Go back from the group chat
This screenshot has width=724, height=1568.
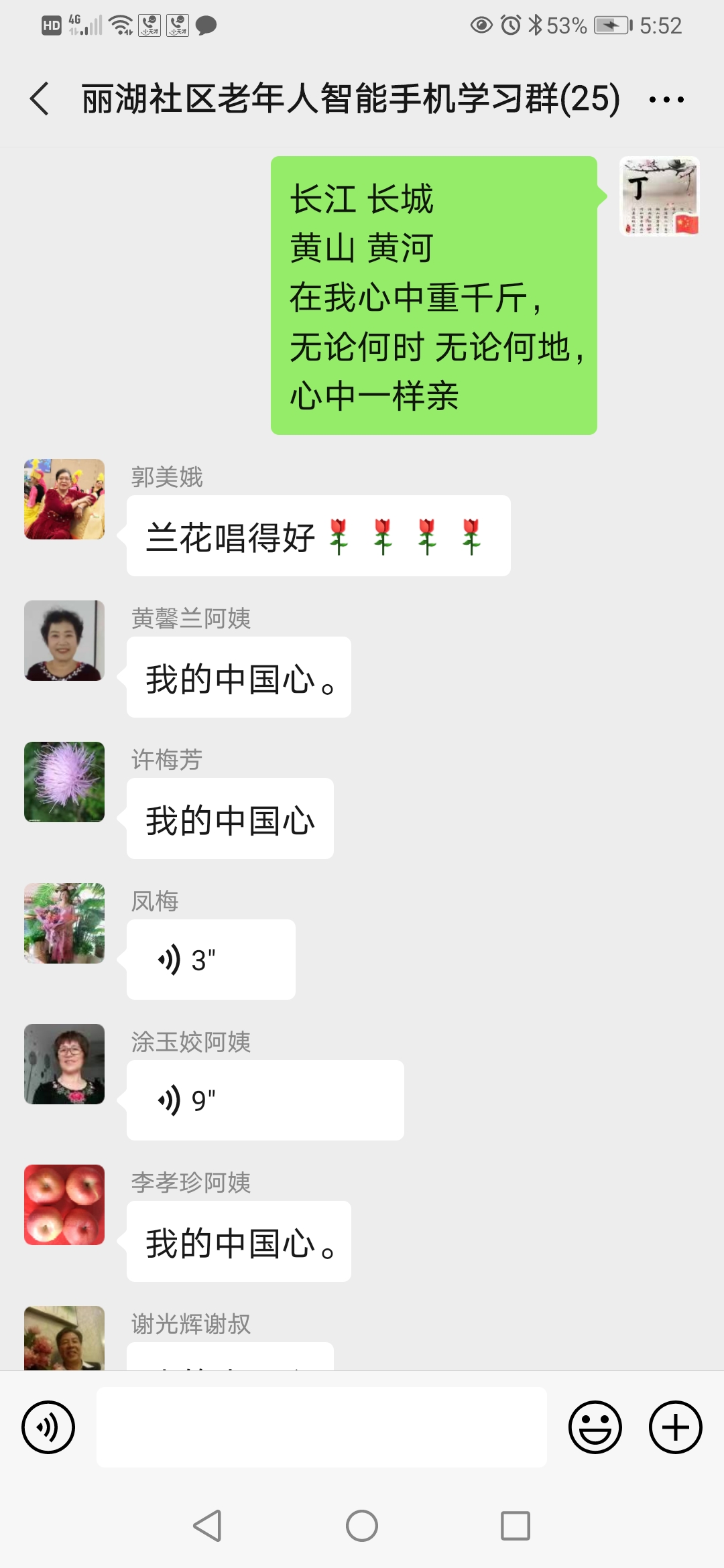tap(40, 99)
